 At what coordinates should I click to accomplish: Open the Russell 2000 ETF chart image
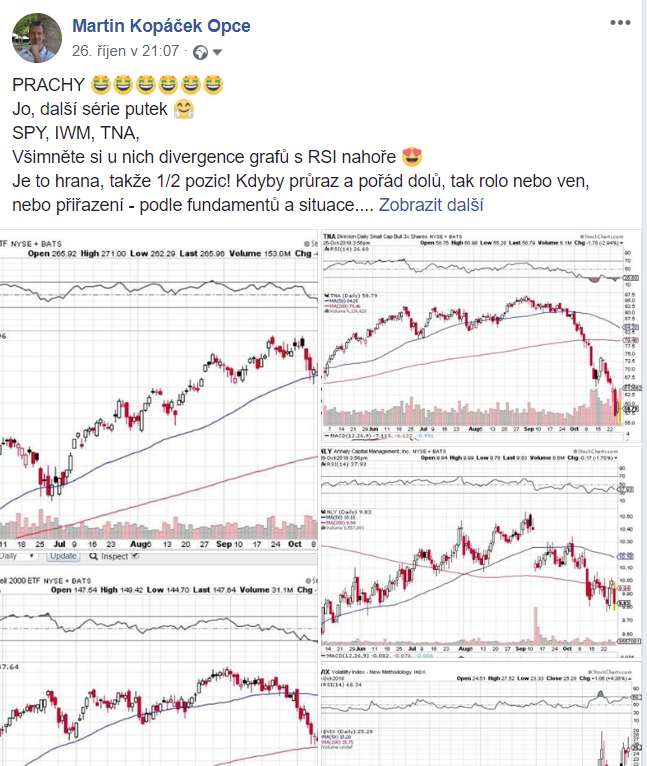pyautogui.click(x=158, y=670)
